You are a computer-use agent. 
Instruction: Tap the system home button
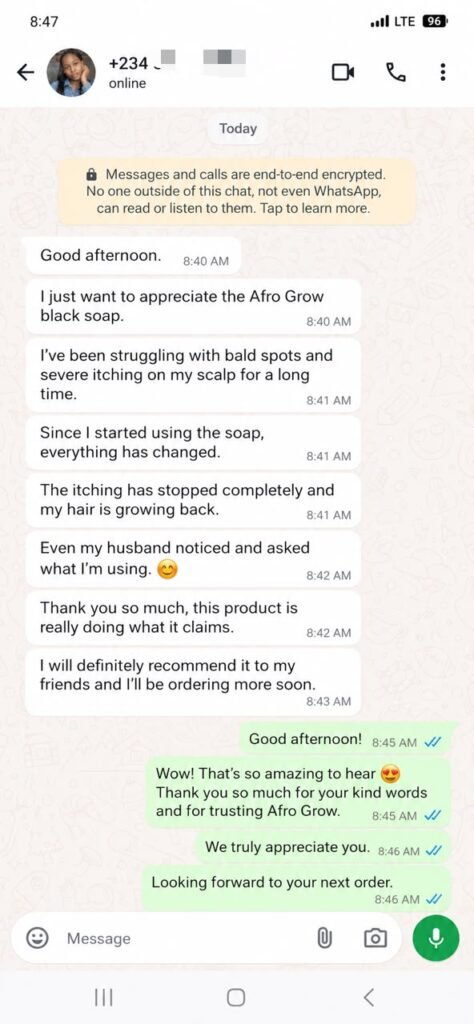click(236, 997)
